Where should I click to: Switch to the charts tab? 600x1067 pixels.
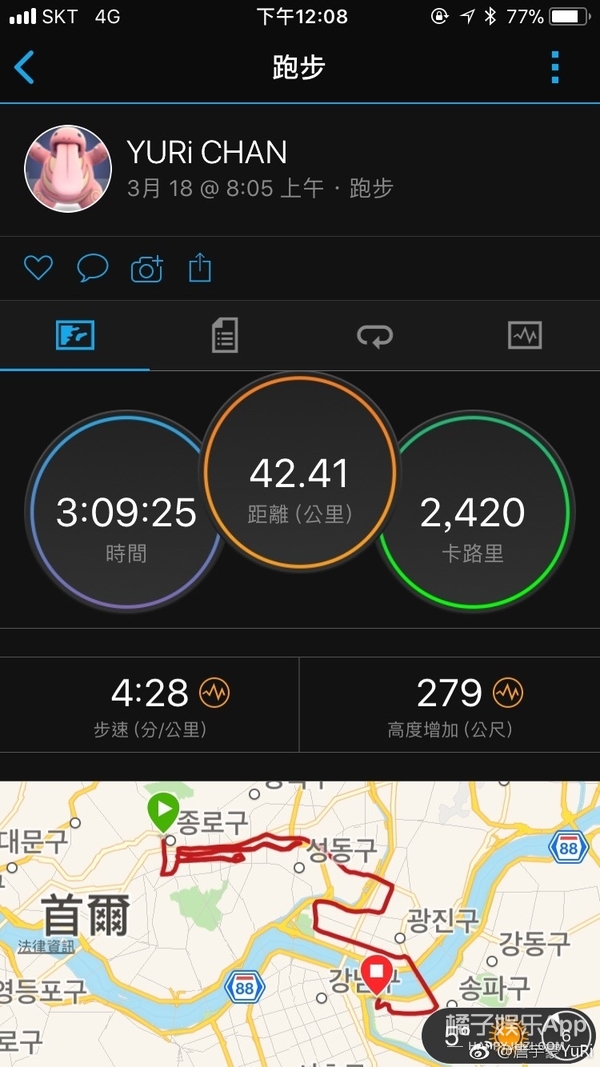(x=524, y=336)
